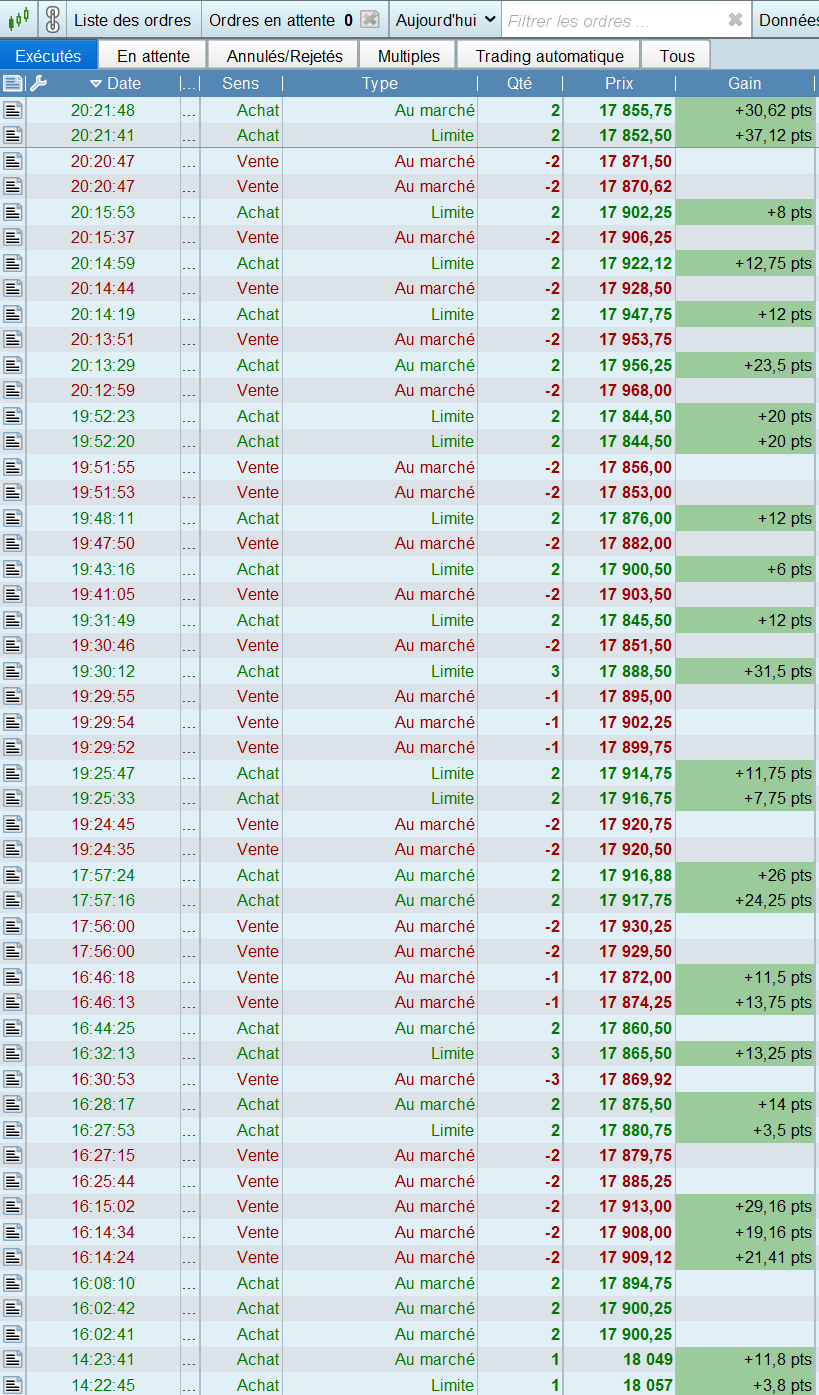Focus the Filtrer les ordres field

pos(610,20)
